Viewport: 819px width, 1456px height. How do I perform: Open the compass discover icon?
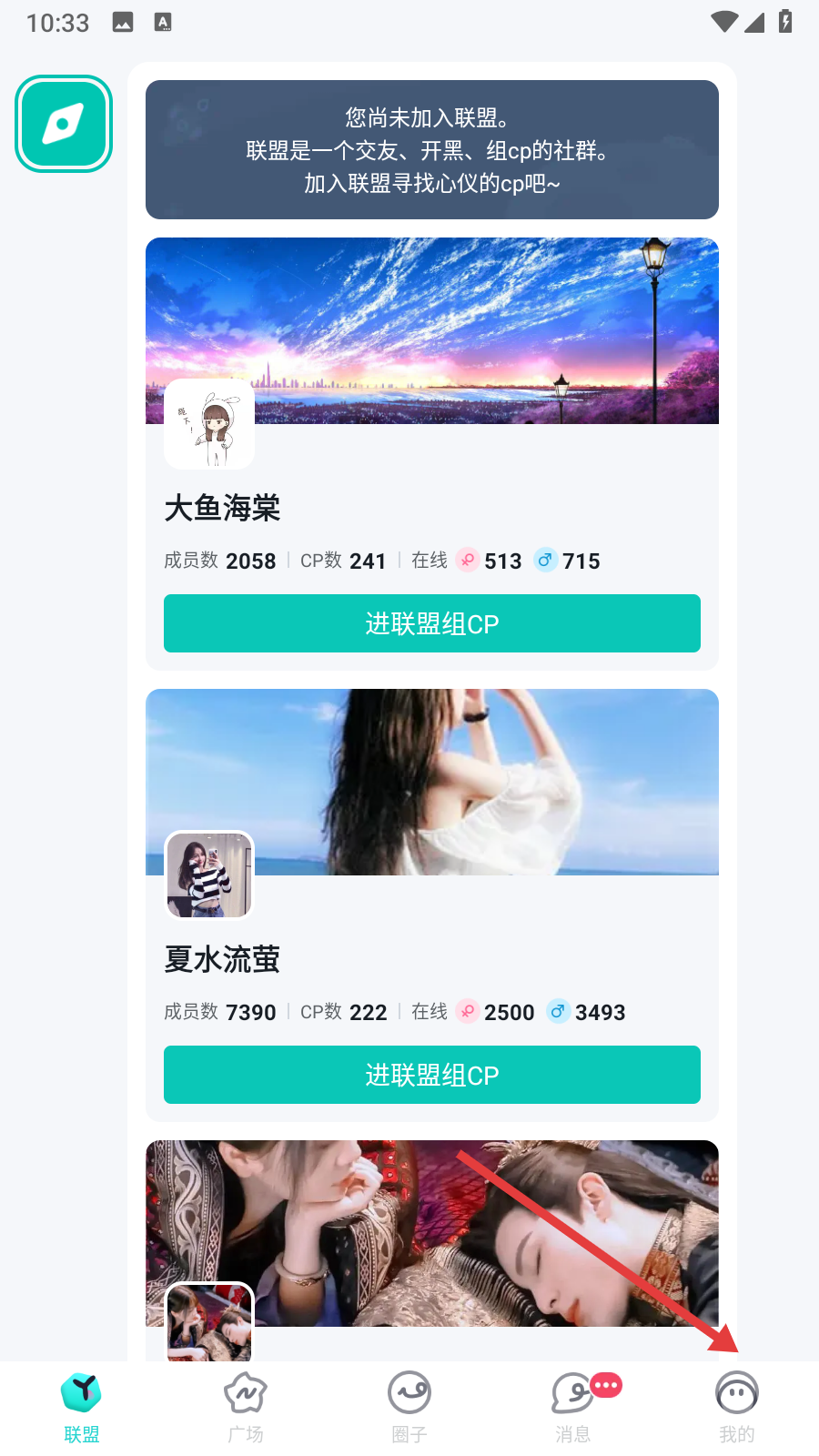pyautogui.click(x=64, y=124)
